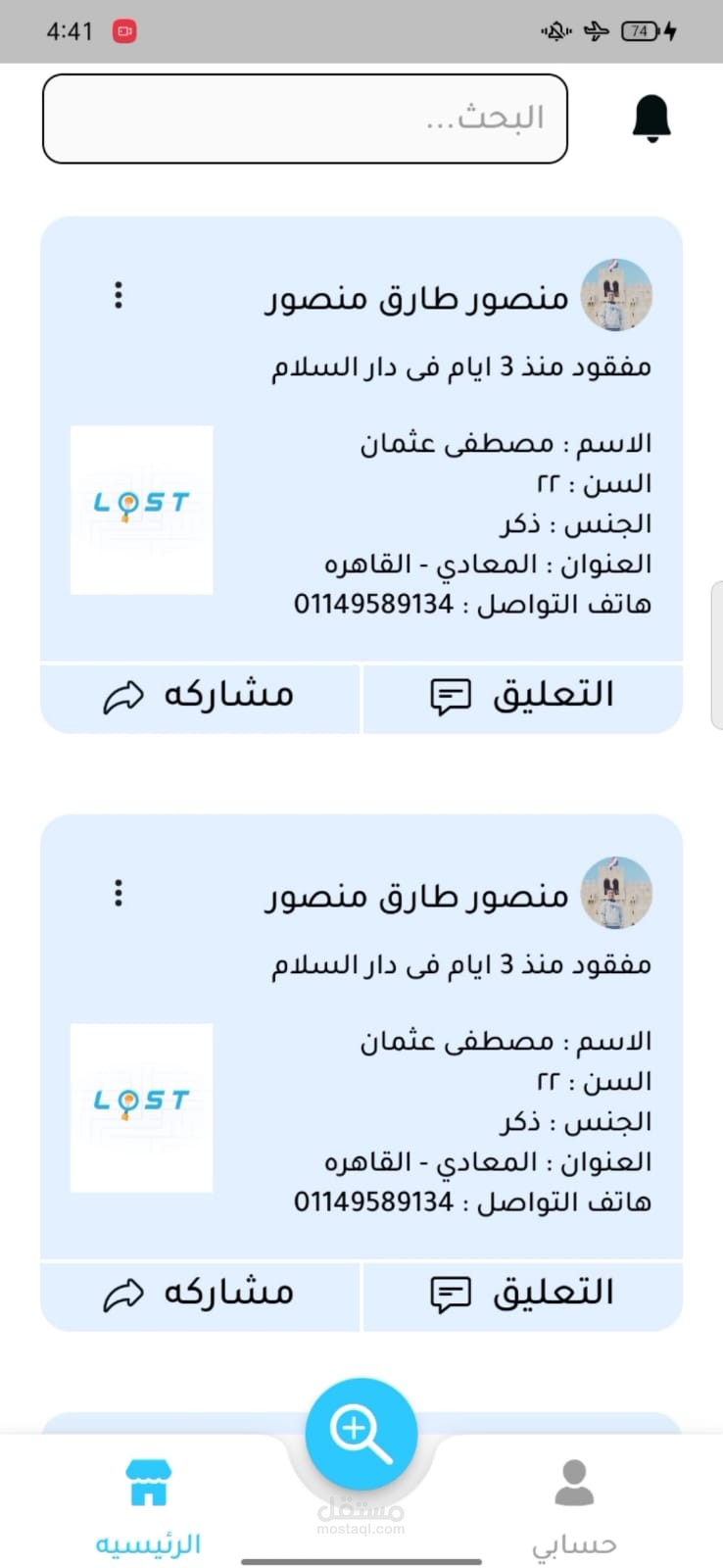Open the overflow menu on the first post
The width and height of the screenshot is (723, 1568).
pyautogui.click(x=119, y=295)
